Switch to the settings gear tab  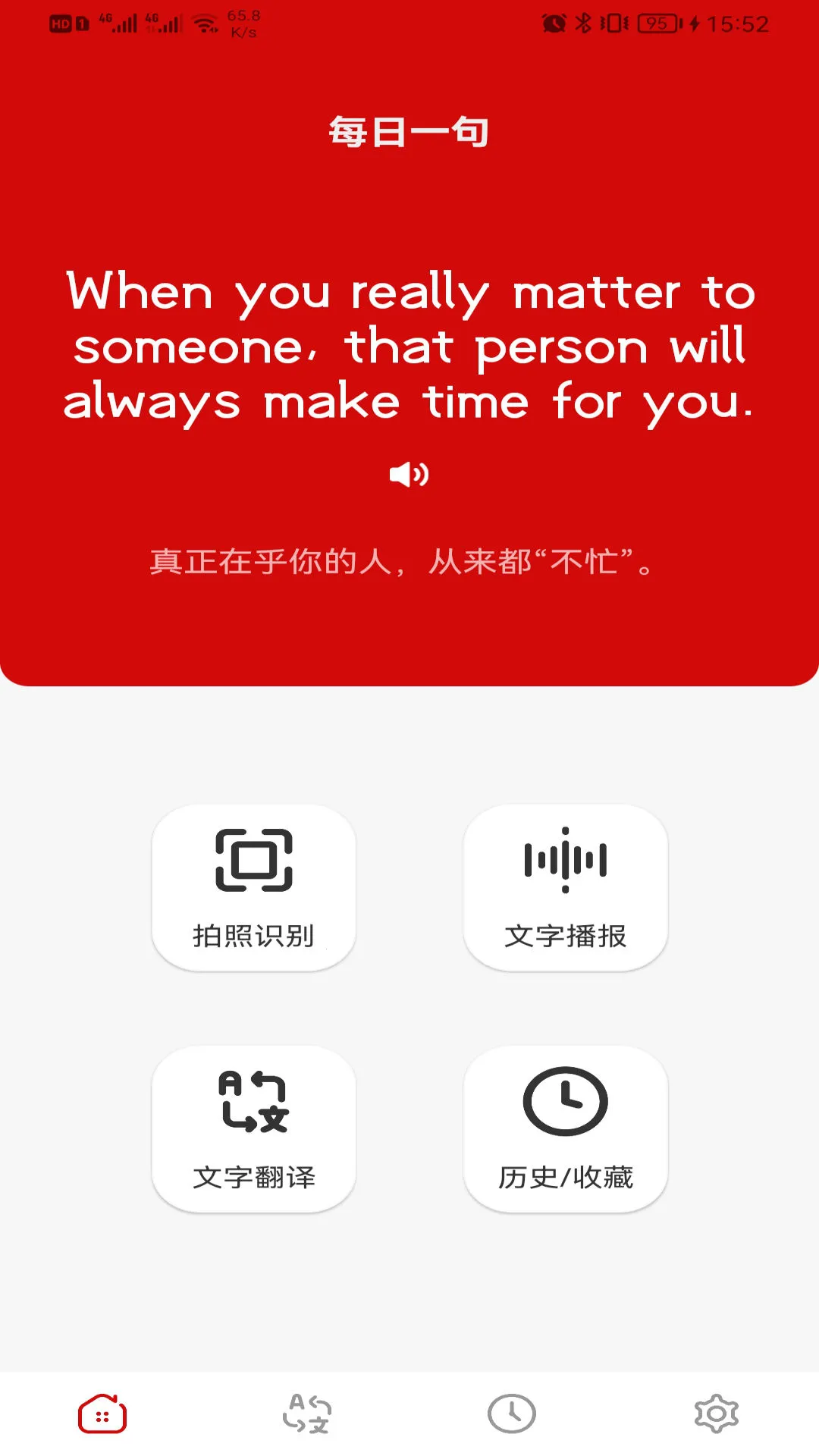tap(717, 1414)
